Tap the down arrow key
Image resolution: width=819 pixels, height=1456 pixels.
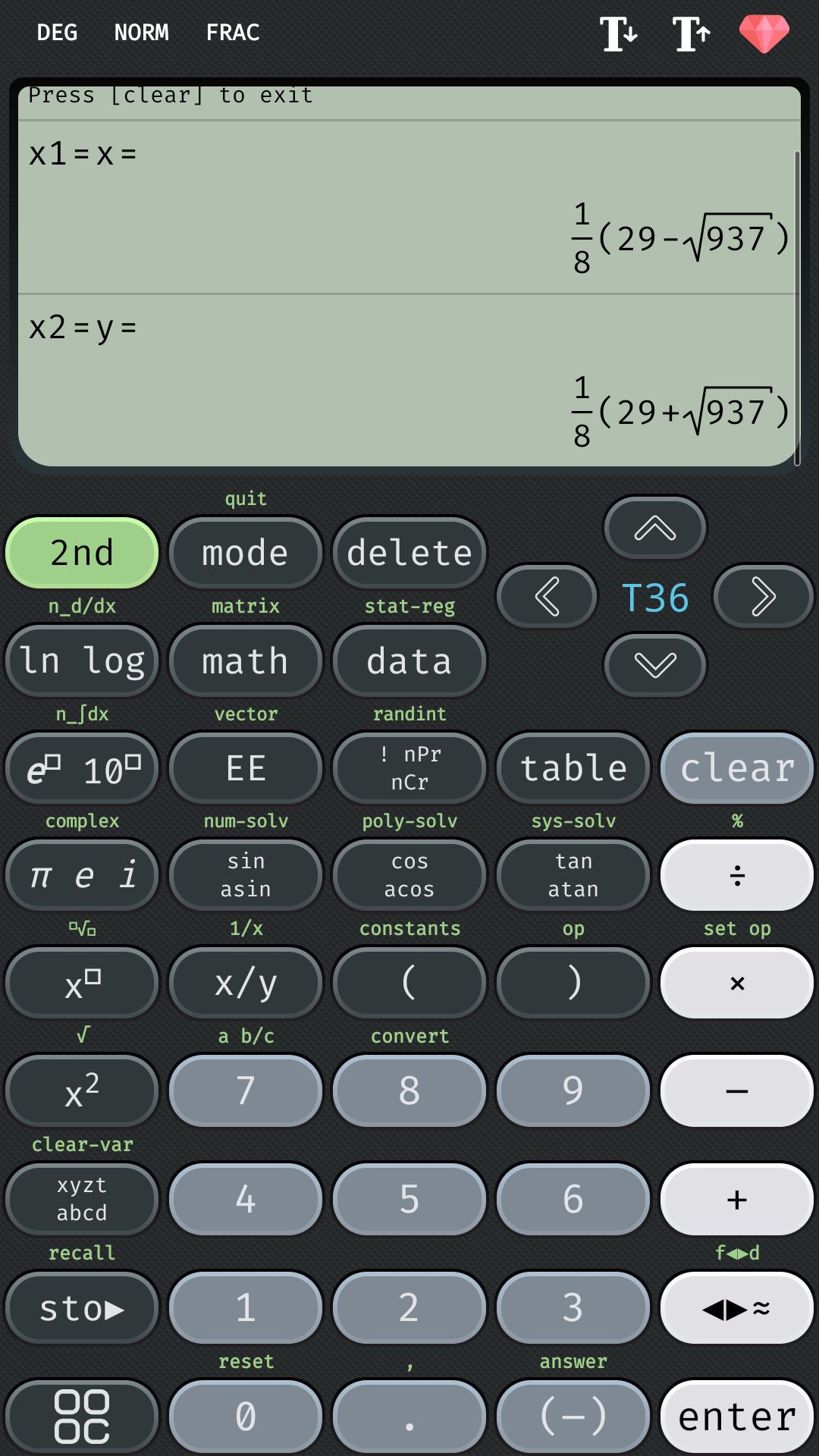[x=655, y=665]
